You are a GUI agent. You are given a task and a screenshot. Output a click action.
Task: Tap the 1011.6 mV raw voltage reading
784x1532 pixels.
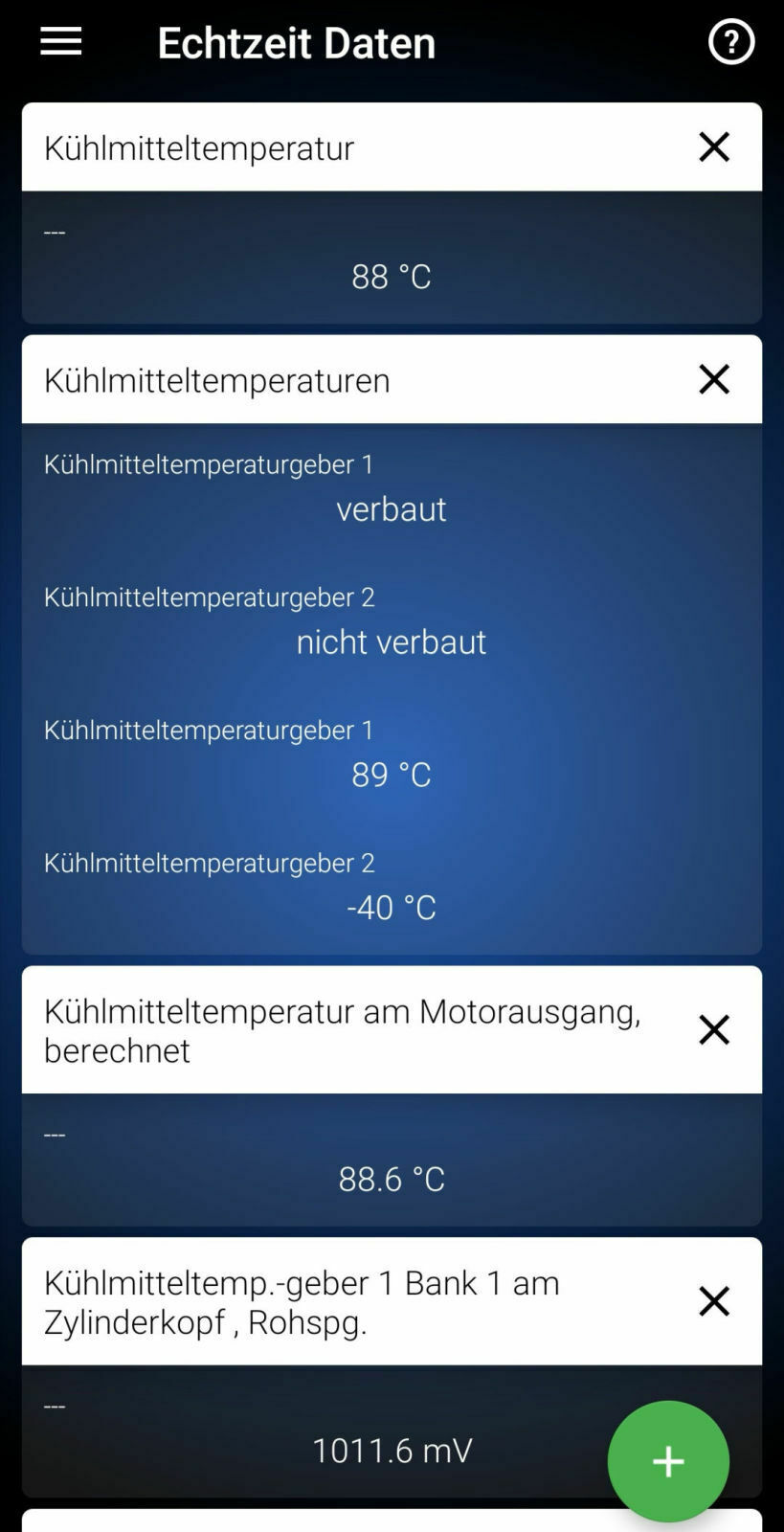[392, 1450]
